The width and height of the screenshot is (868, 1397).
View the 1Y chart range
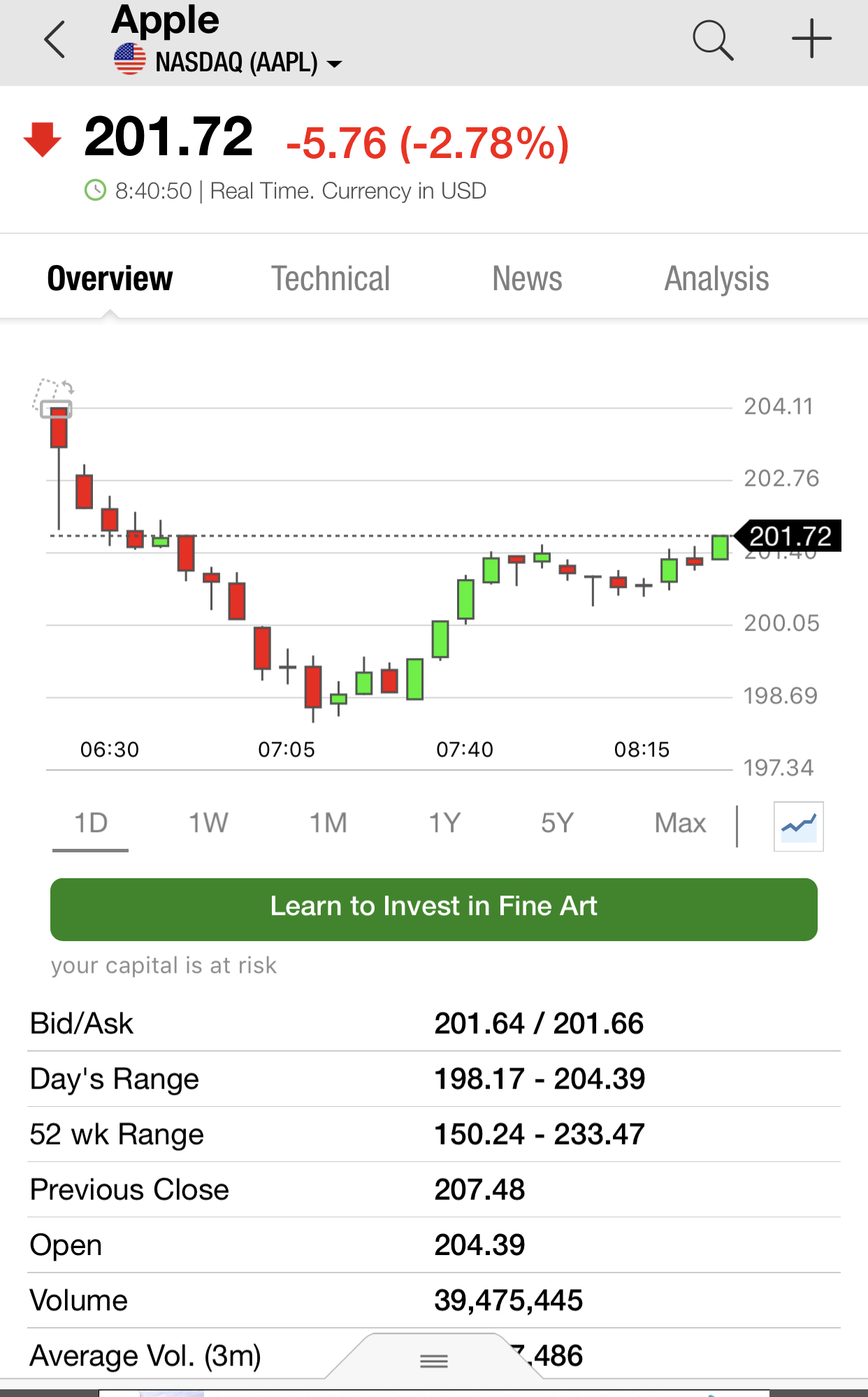tap(444, 824)
